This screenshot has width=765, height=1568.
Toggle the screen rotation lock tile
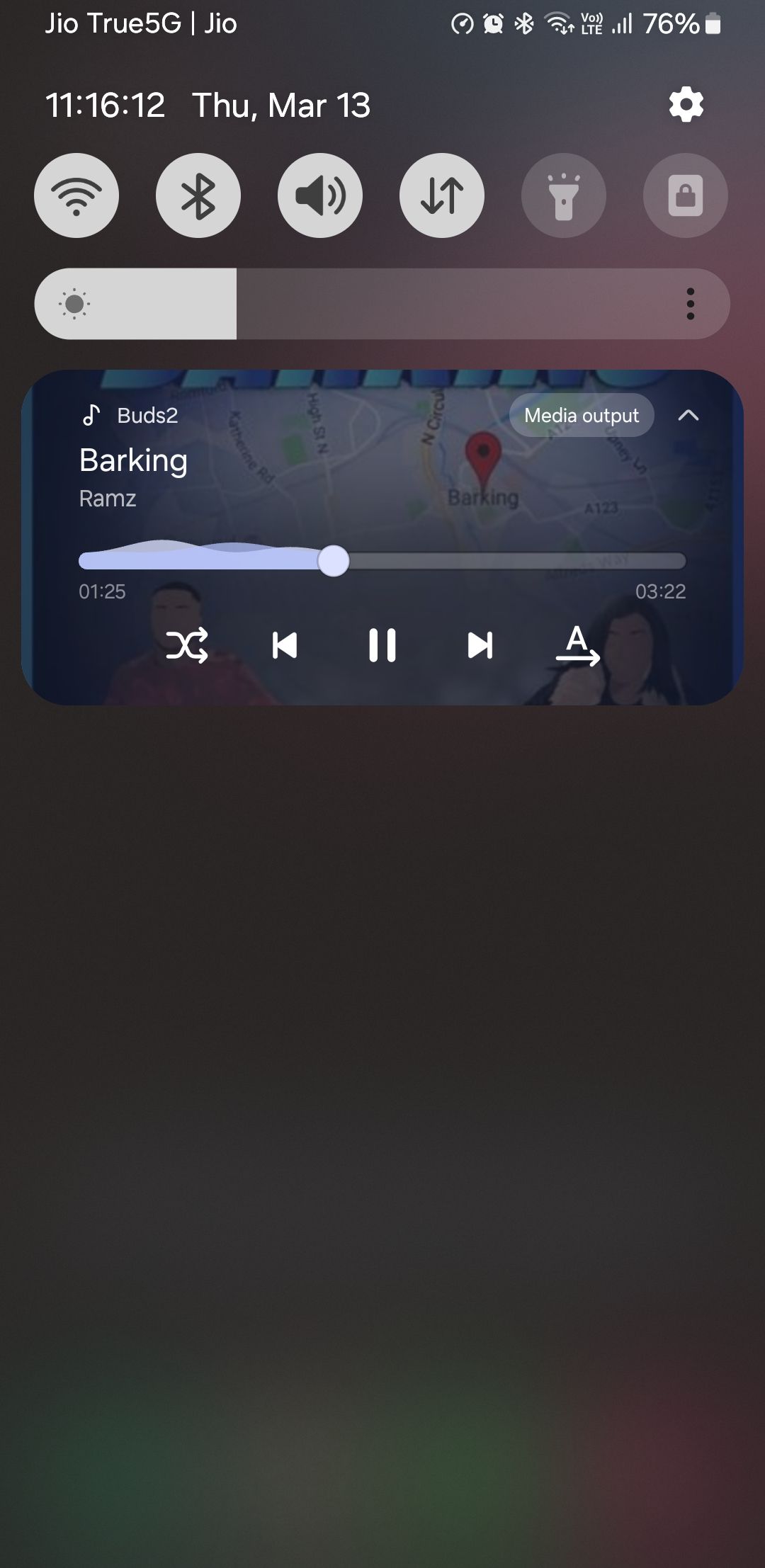(x=685, y=195)
